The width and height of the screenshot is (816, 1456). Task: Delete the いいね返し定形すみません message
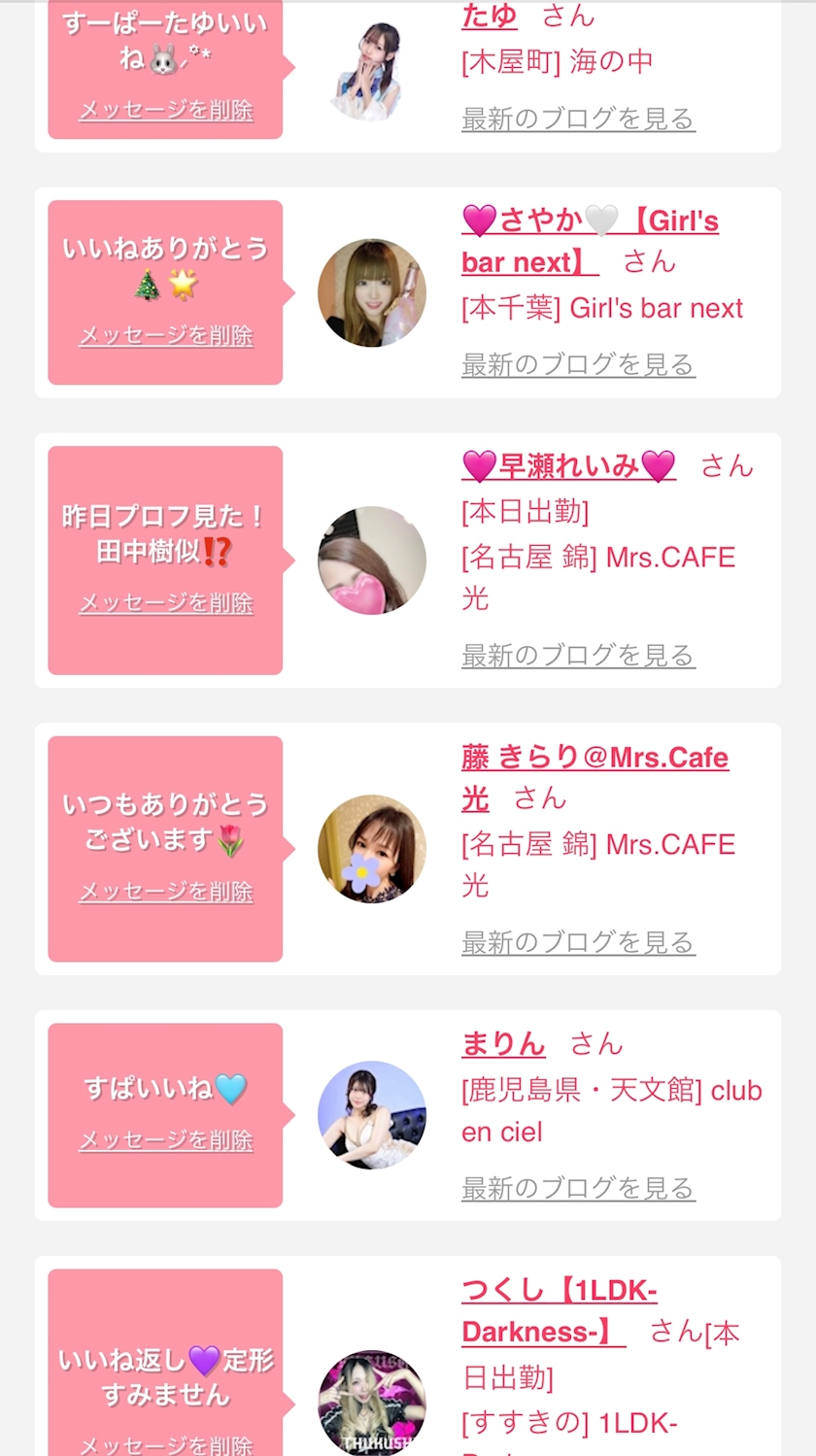(x=166, y=1444)
